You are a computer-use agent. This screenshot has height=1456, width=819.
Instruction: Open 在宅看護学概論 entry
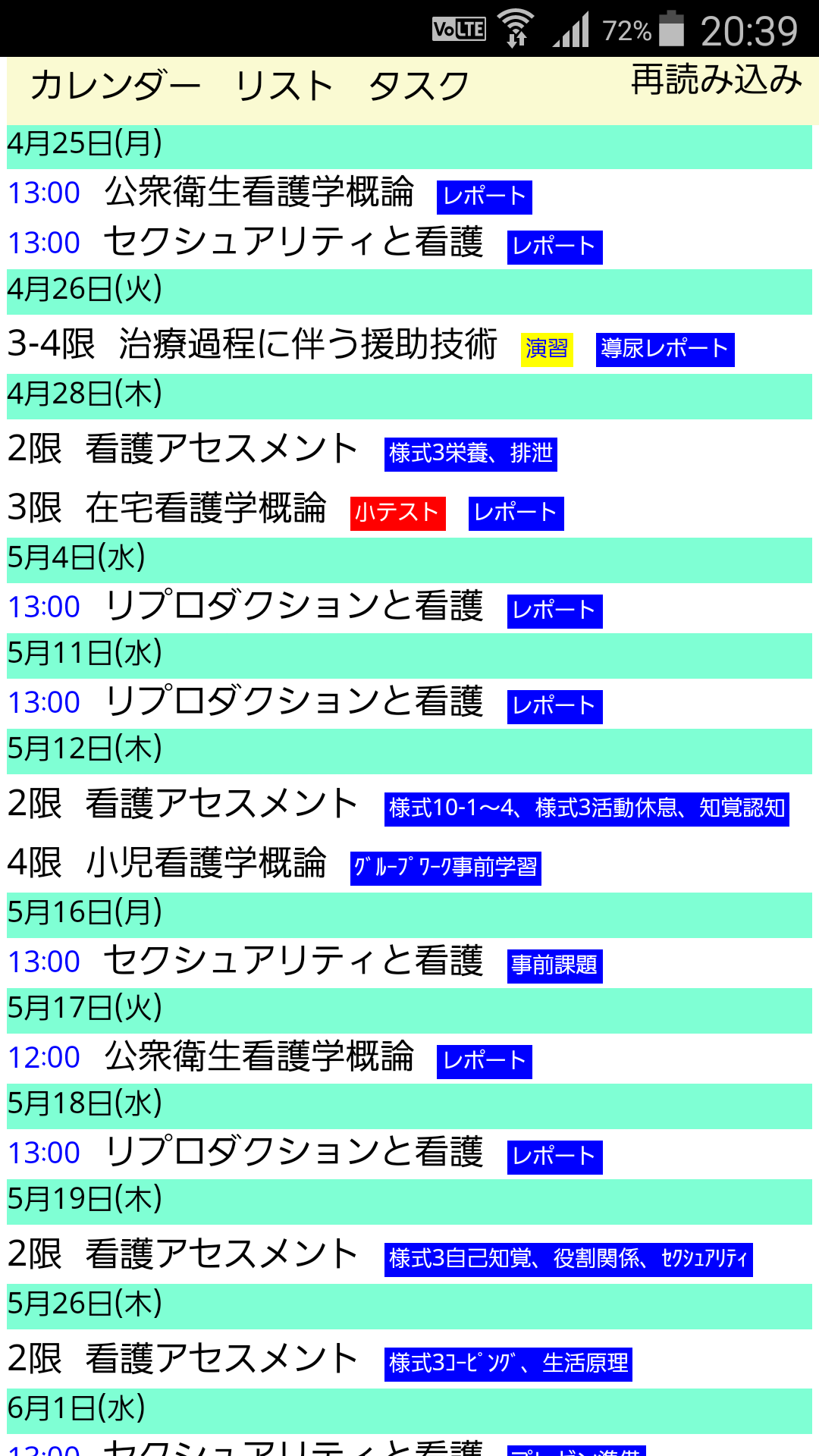pos(206,508)
